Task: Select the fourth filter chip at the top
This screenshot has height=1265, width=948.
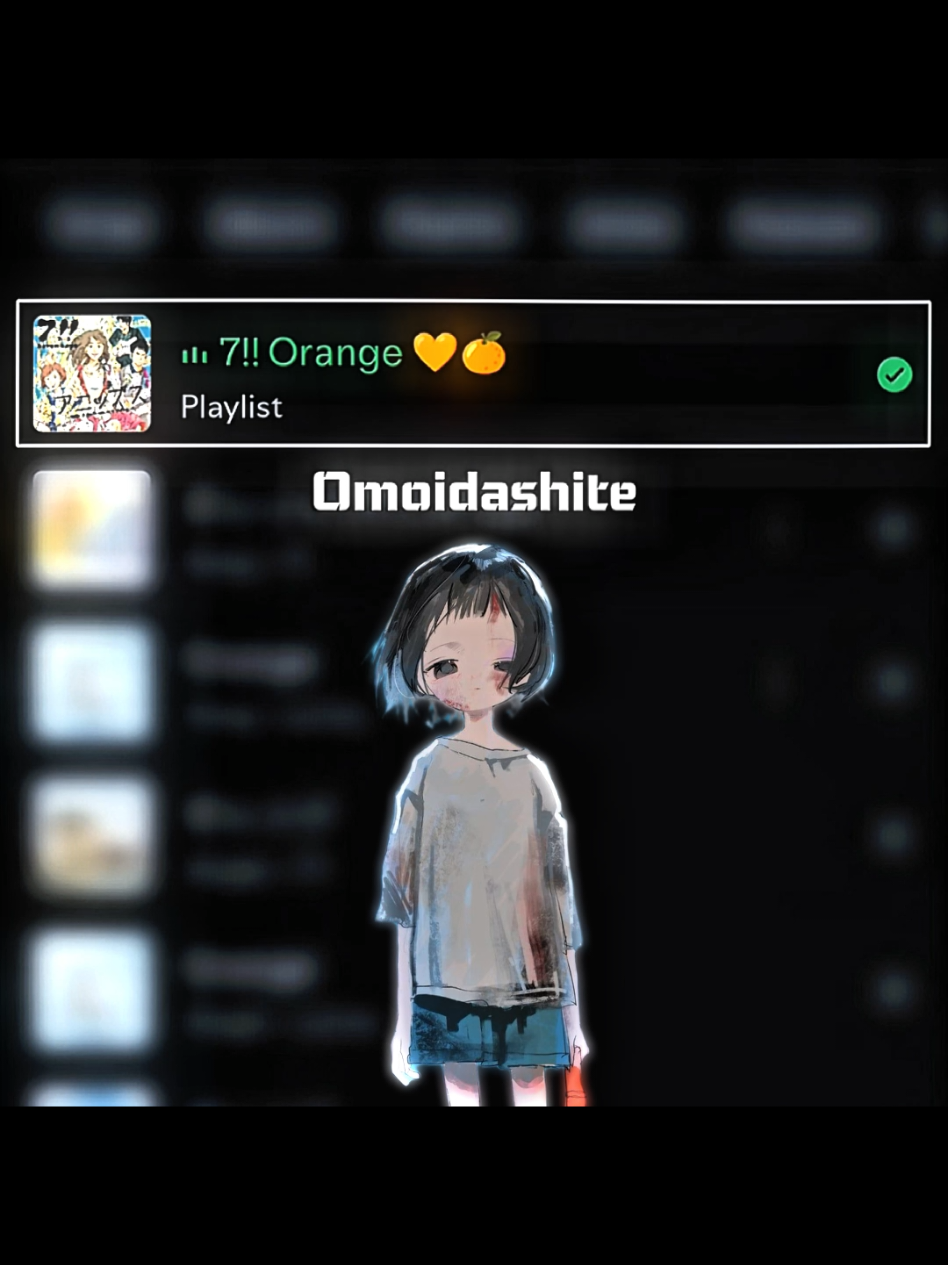Action: tap(625, 223)
